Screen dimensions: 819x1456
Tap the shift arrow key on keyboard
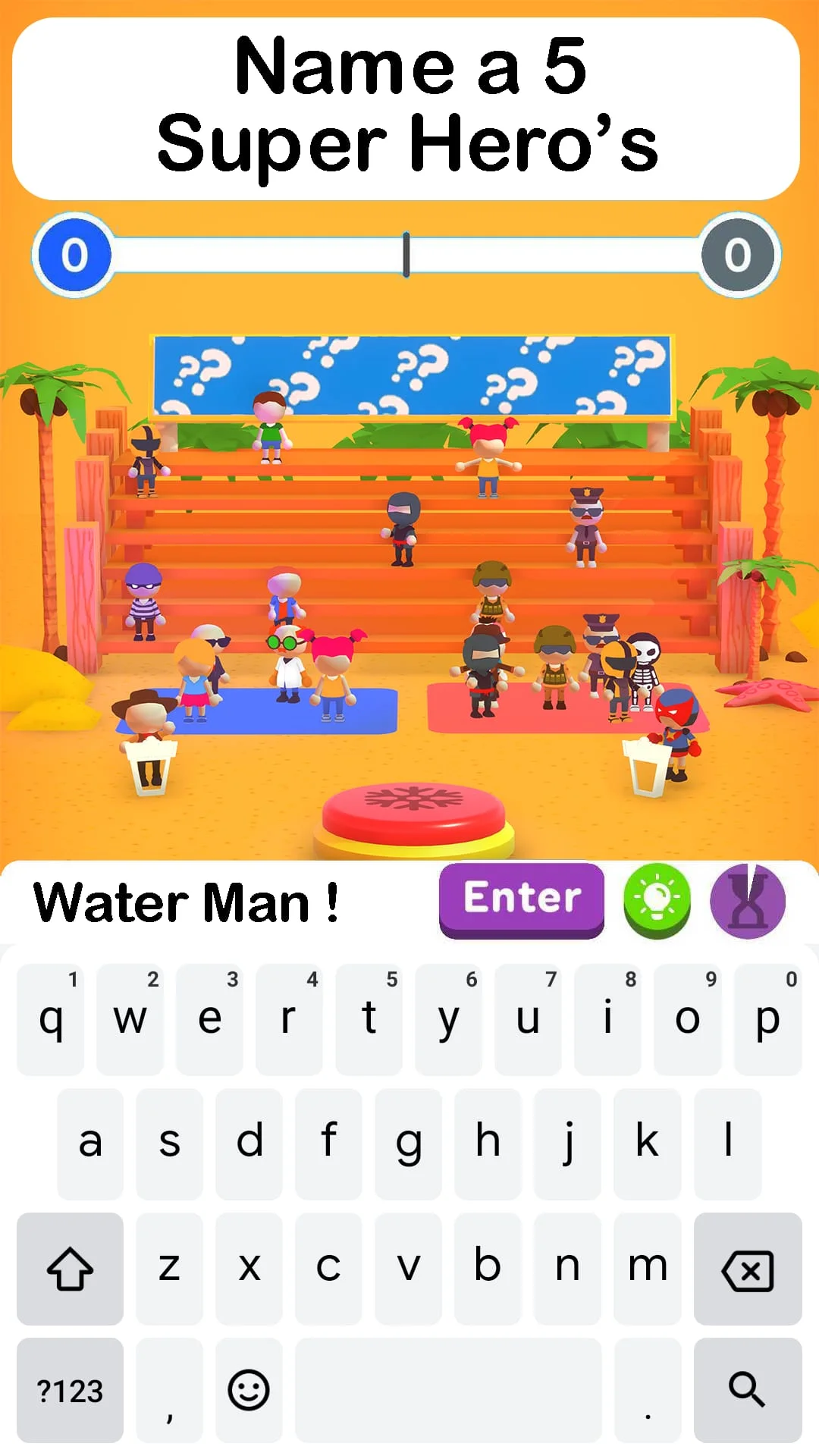(x=69, y=1266)
